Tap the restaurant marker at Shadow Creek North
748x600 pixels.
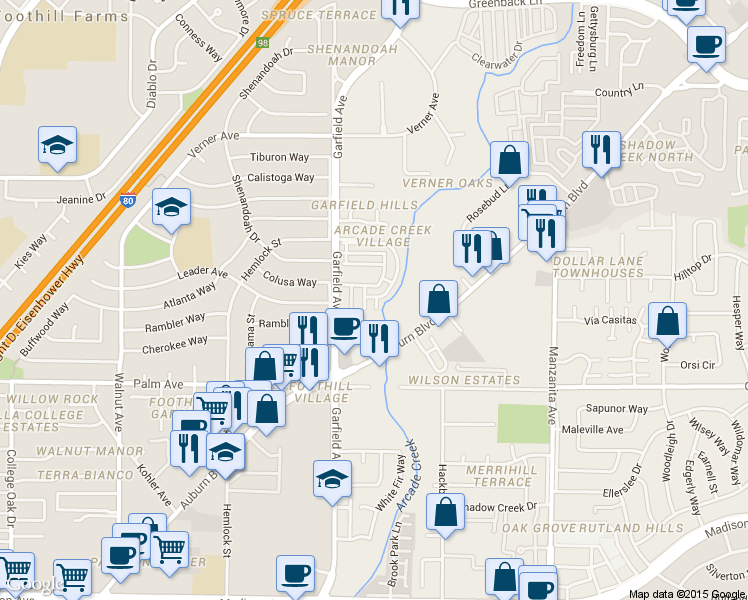tap(601, 149)
